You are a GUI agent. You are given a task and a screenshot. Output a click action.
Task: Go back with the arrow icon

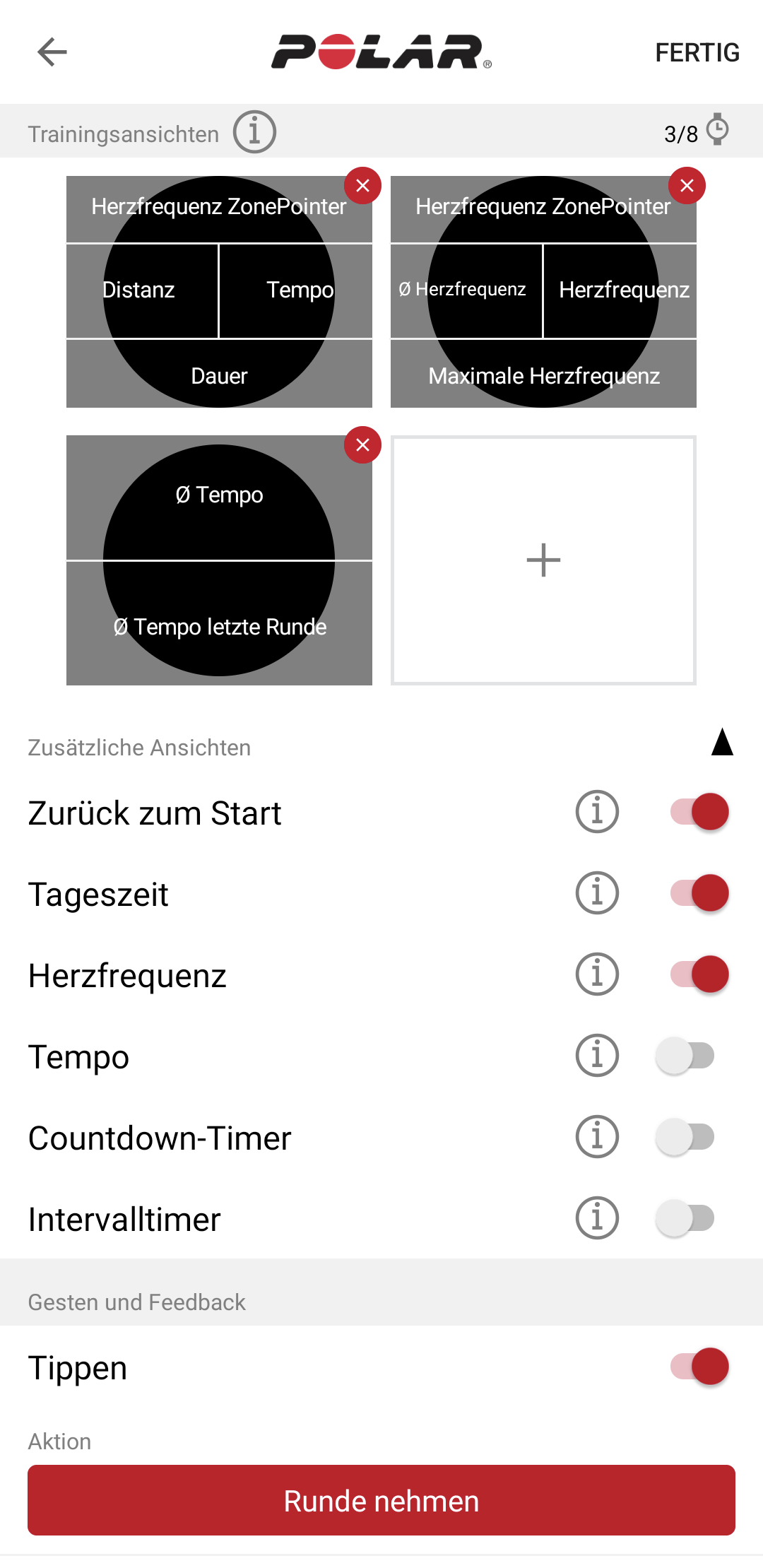point(52,52)
